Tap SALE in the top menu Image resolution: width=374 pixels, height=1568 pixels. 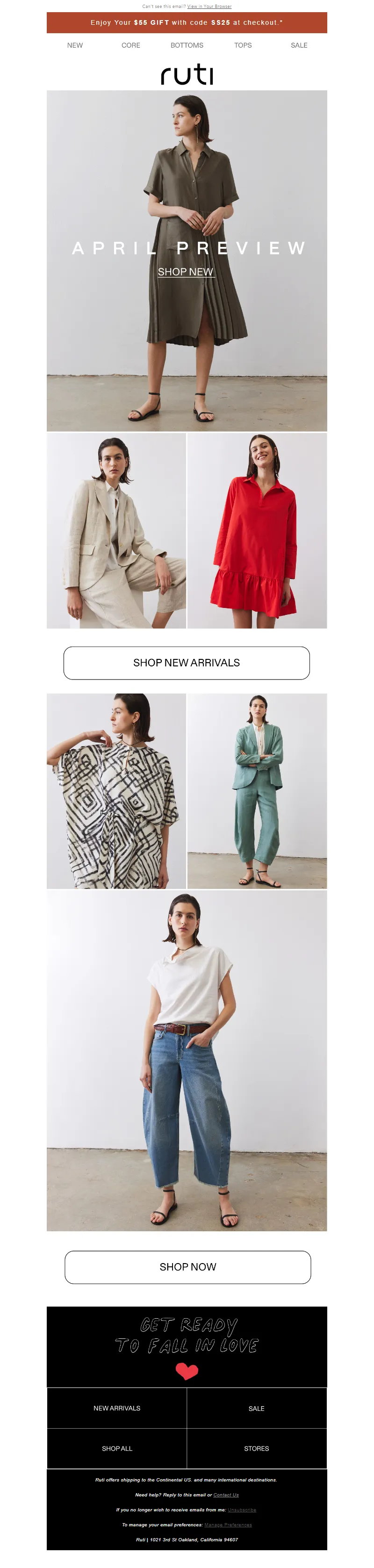pyautogui.click(x=299, y=46)
